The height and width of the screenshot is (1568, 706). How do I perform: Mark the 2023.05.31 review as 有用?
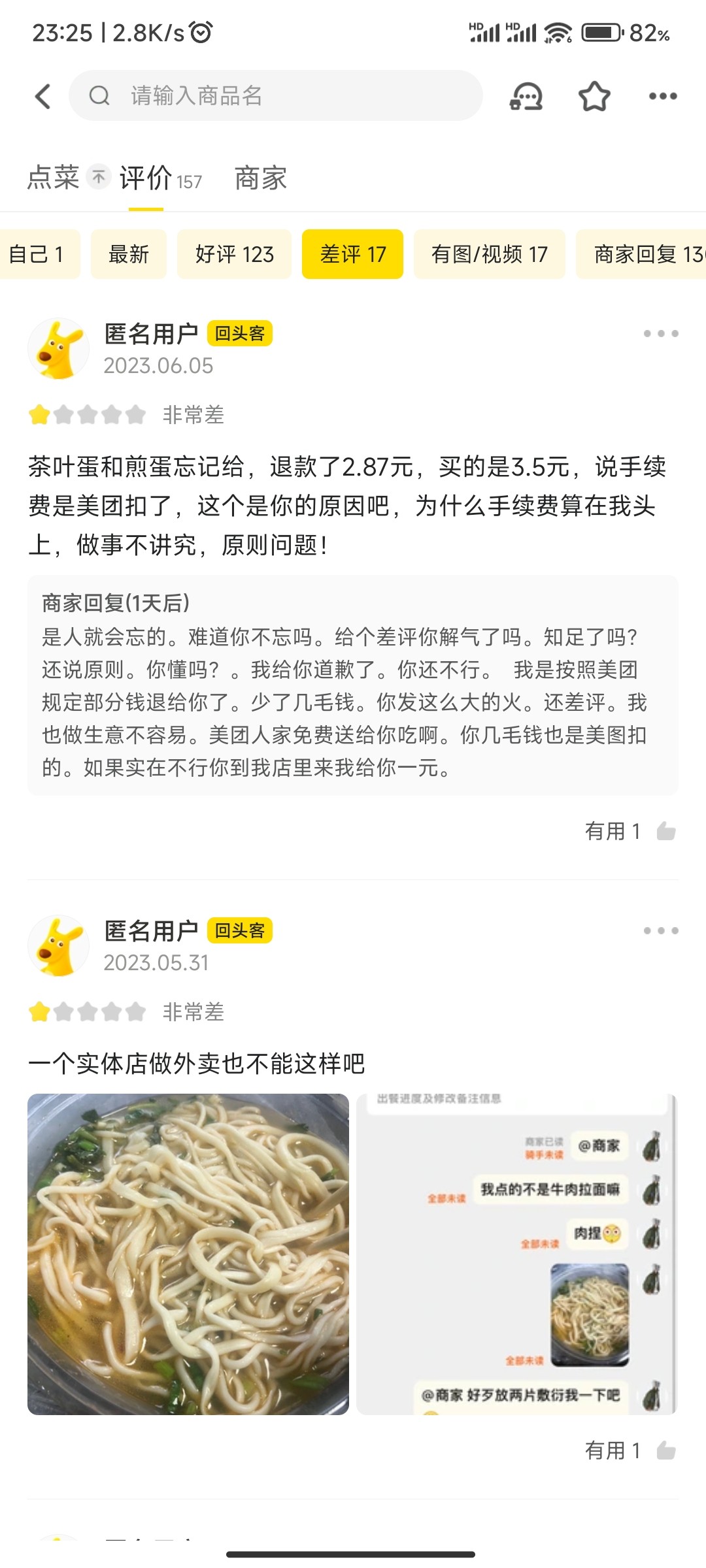(665, 1451)
